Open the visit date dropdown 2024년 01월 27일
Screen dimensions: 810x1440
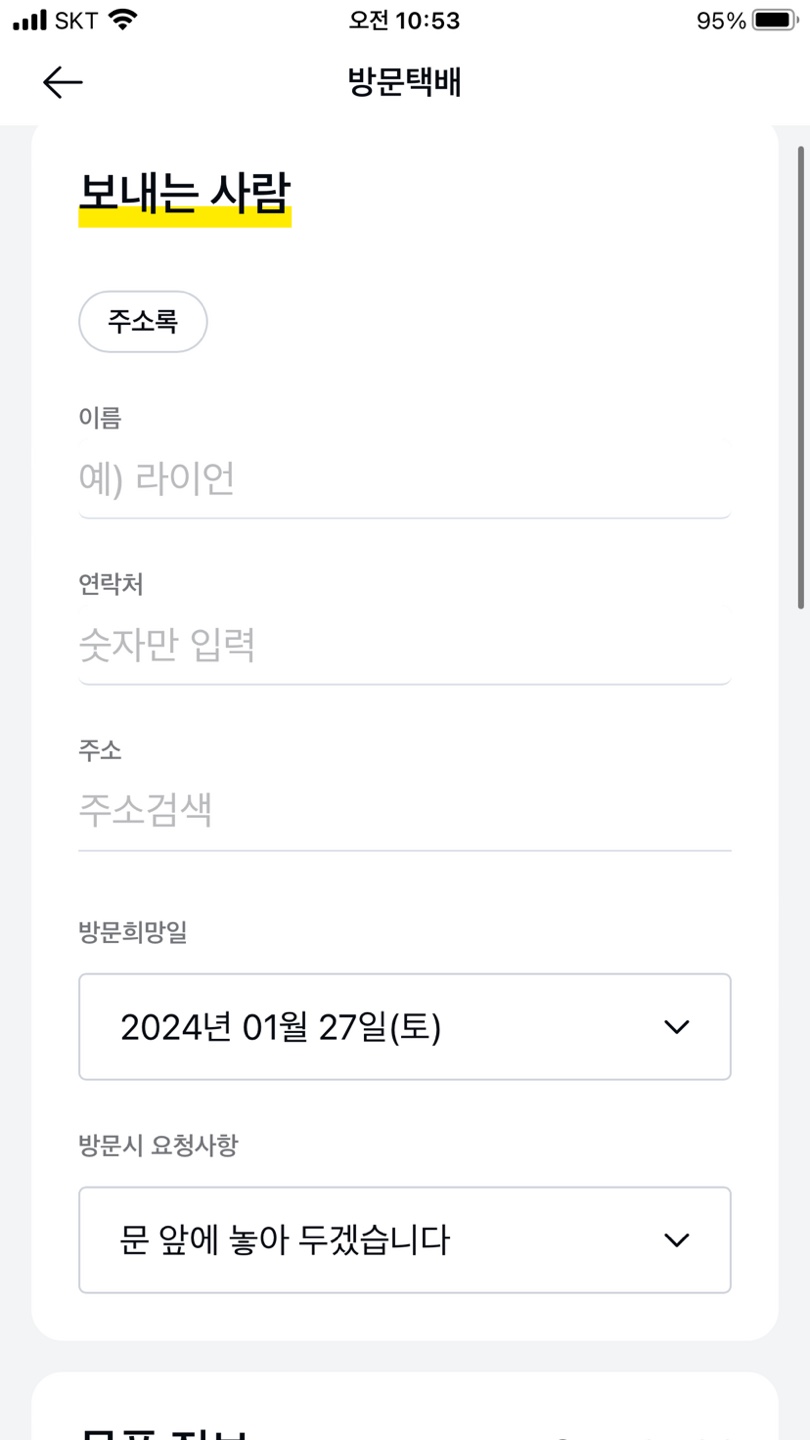tap(404, 1027)
